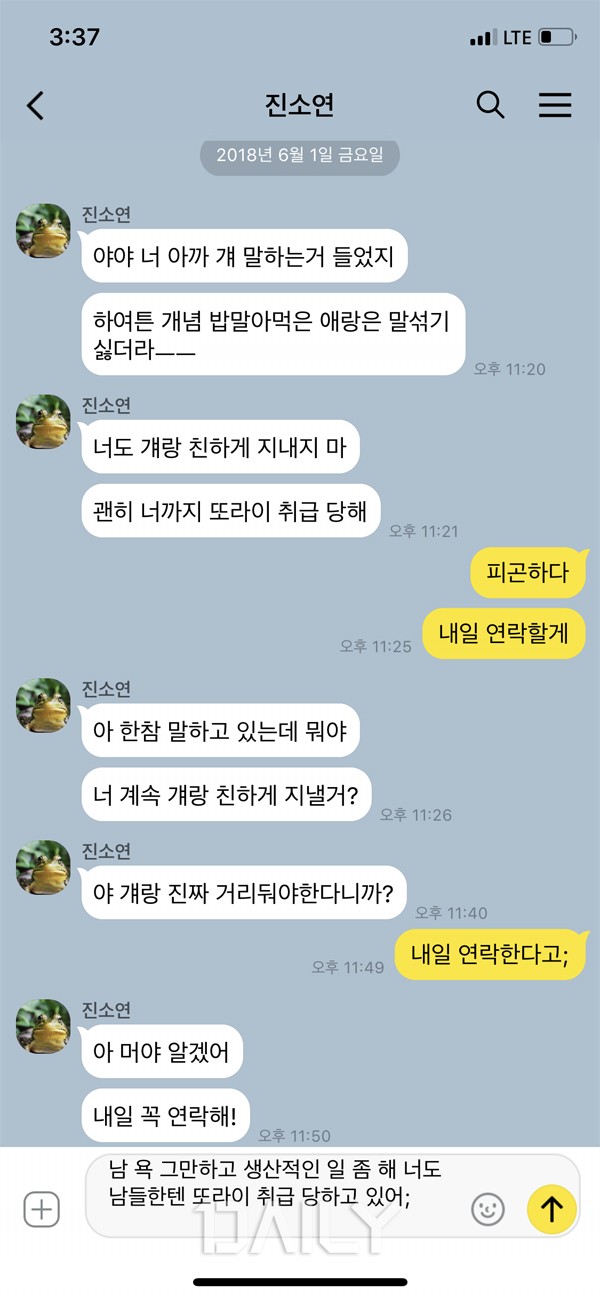Screen dimensions: 600x1299
Task: Go back to the chat list
Action: click(x=36, y=105)
